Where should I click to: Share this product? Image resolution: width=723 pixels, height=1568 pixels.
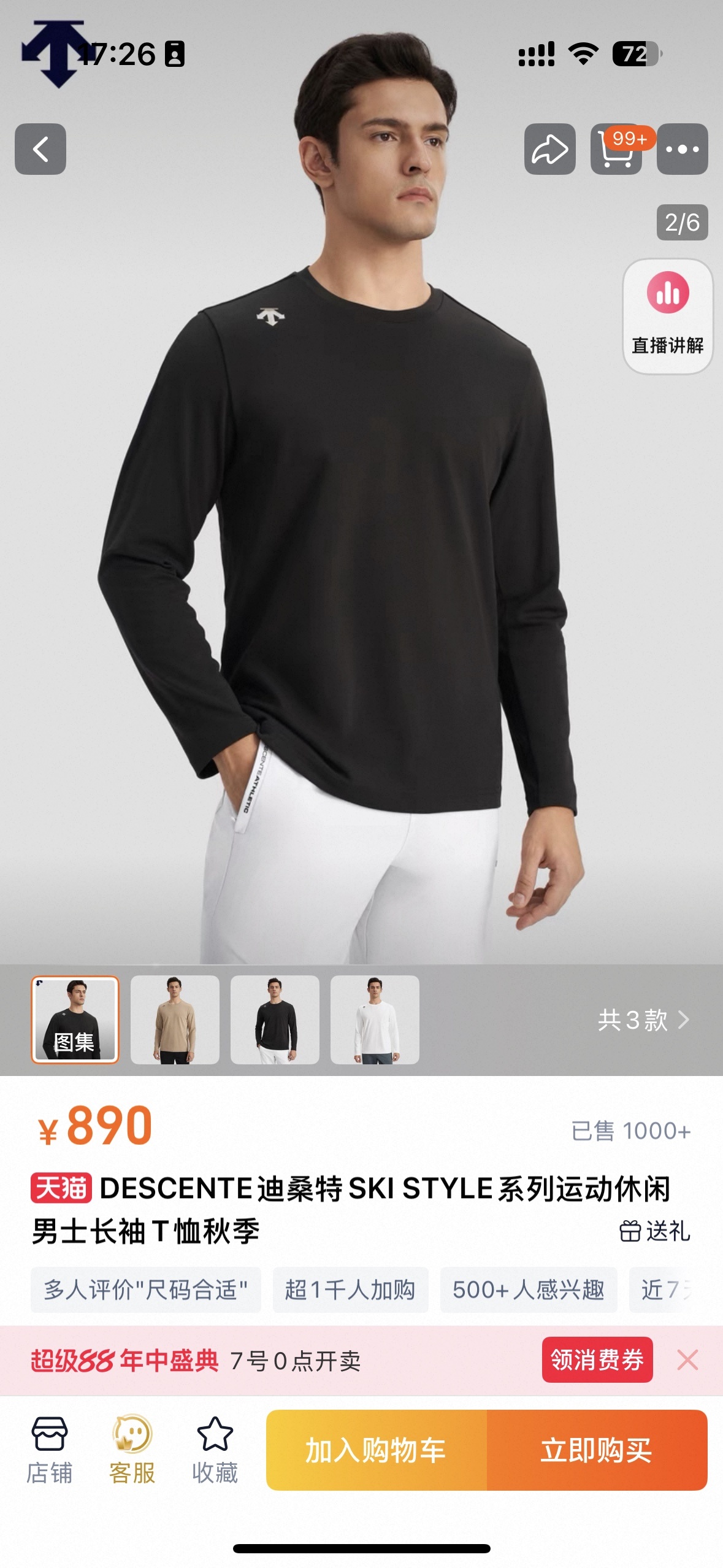(x=549, y=149)
